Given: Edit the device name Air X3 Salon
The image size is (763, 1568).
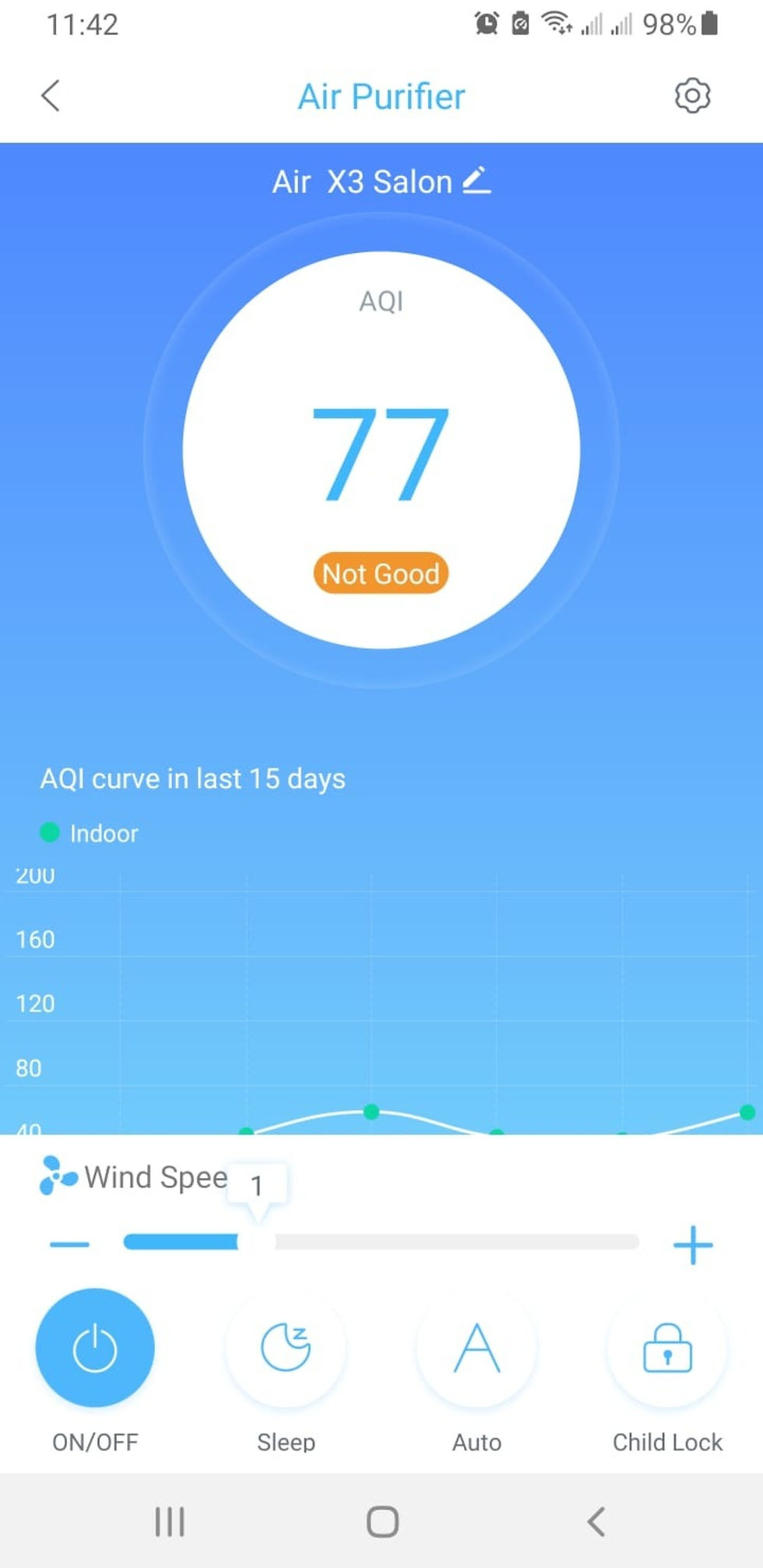Looking at the screenshot, I should point(476,180).
